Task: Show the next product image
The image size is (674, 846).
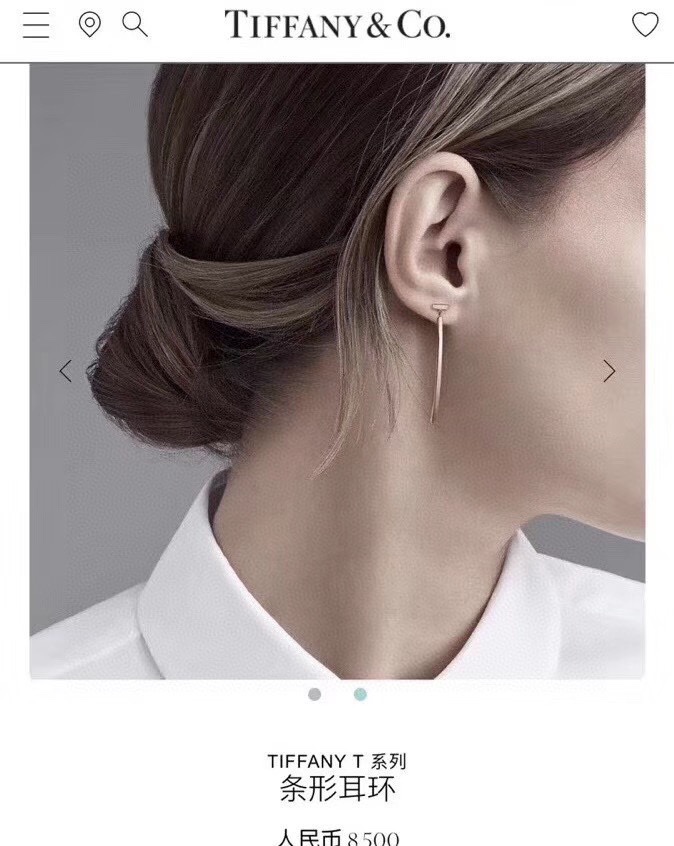Action: point(609,371)
